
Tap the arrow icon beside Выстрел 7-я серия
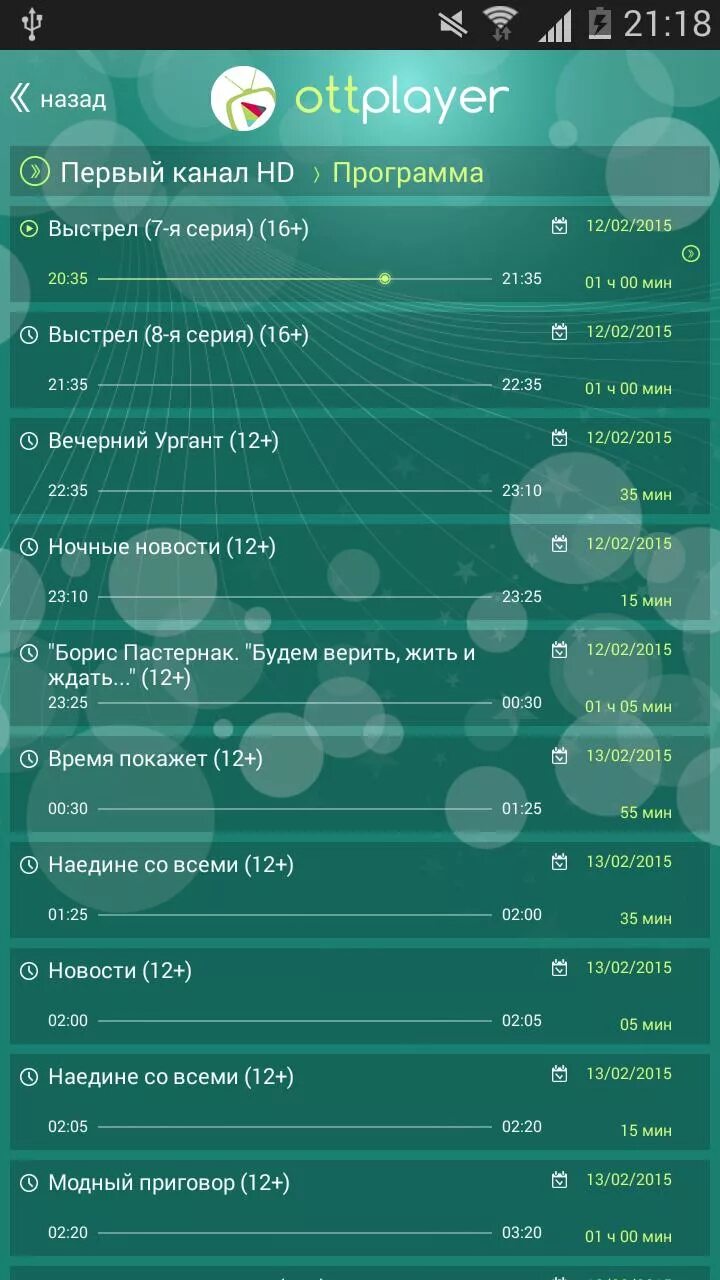pos(691,254)
